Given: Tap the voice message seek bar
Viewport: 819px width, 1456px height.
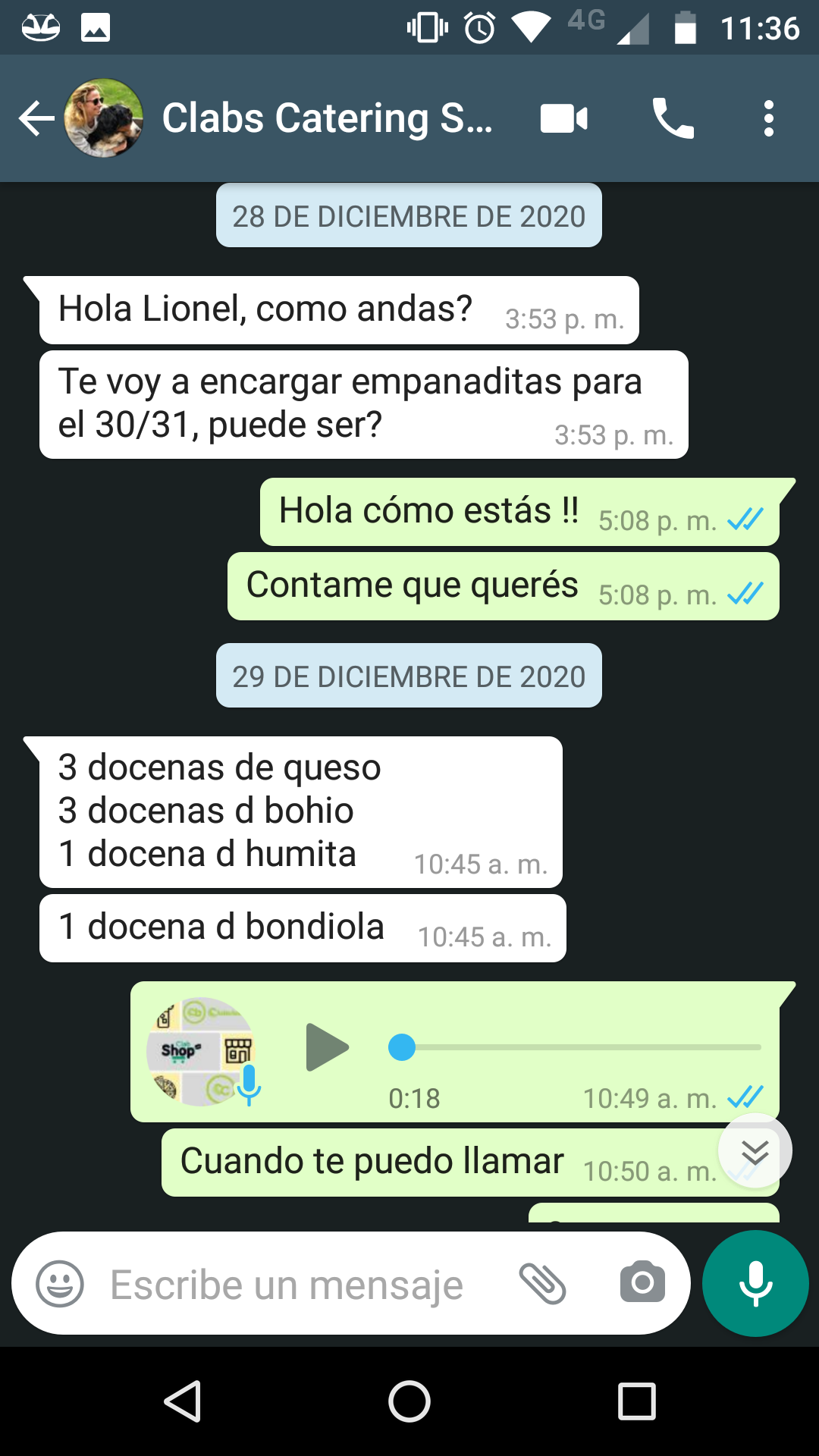Looking at the screenshot, I should point(574,1047).
